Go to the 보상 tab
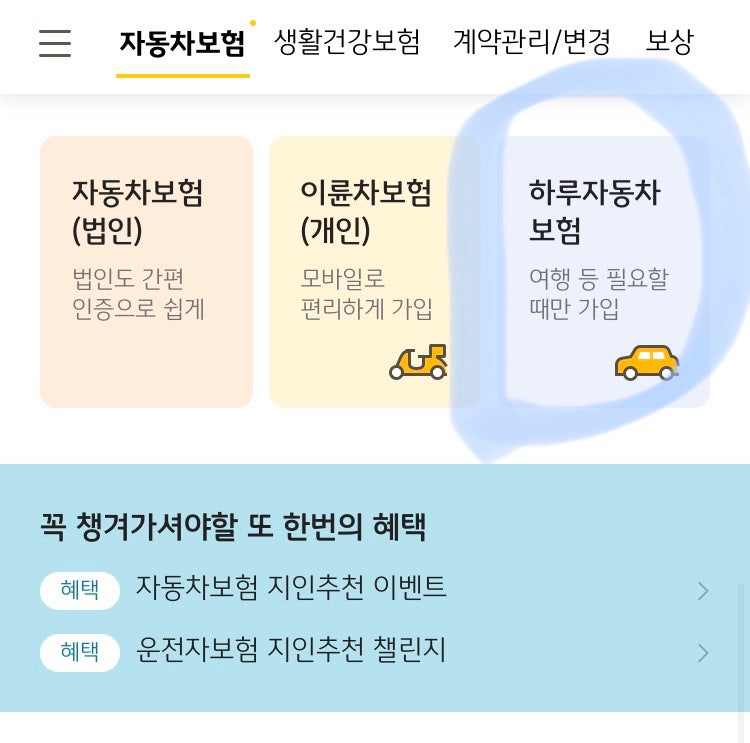The height and width of the screenshot is (743, 750). [x=669, y=42]
